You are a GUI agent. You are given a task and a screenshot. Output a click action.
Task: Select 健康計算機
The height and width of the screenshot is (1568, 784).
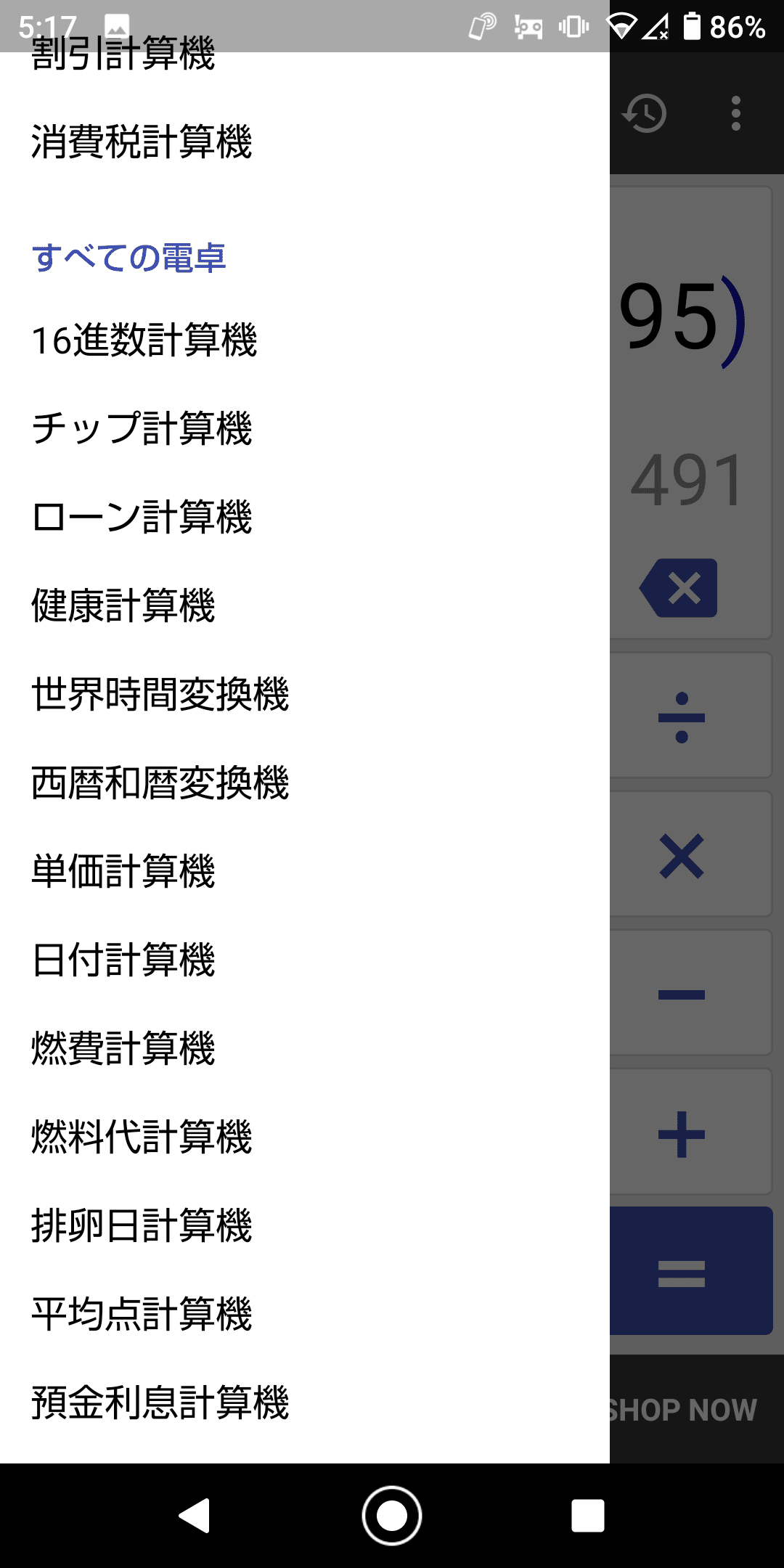123,605
